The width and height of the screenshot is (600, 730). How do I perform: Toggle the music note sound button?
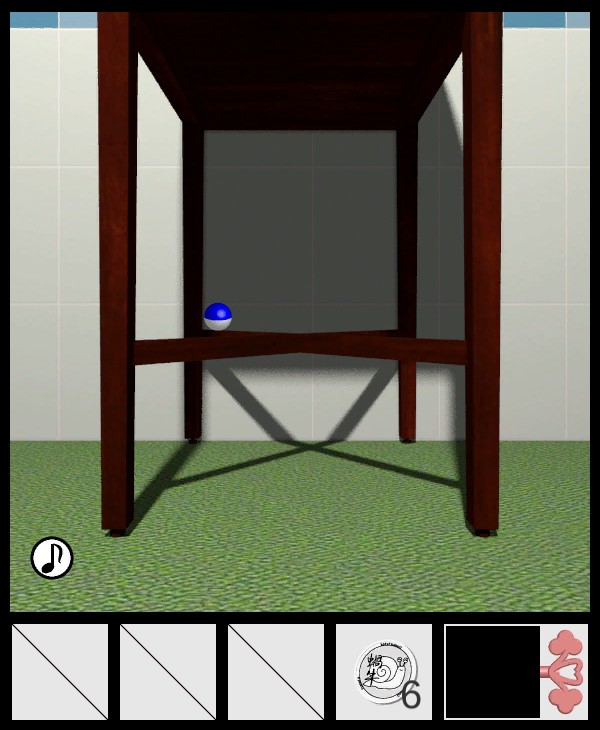pos(52,558)
